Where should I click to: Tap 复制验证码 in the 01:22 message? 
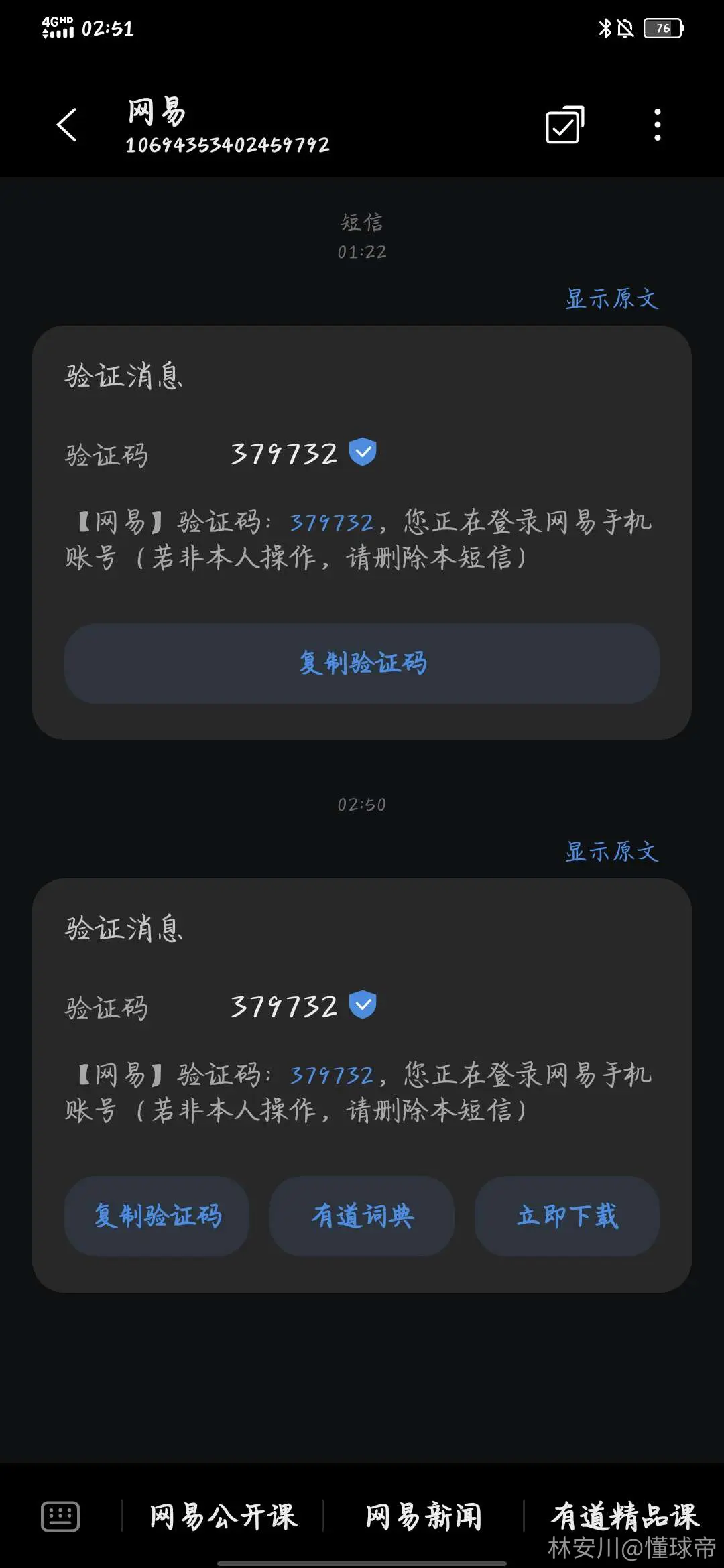362,663
